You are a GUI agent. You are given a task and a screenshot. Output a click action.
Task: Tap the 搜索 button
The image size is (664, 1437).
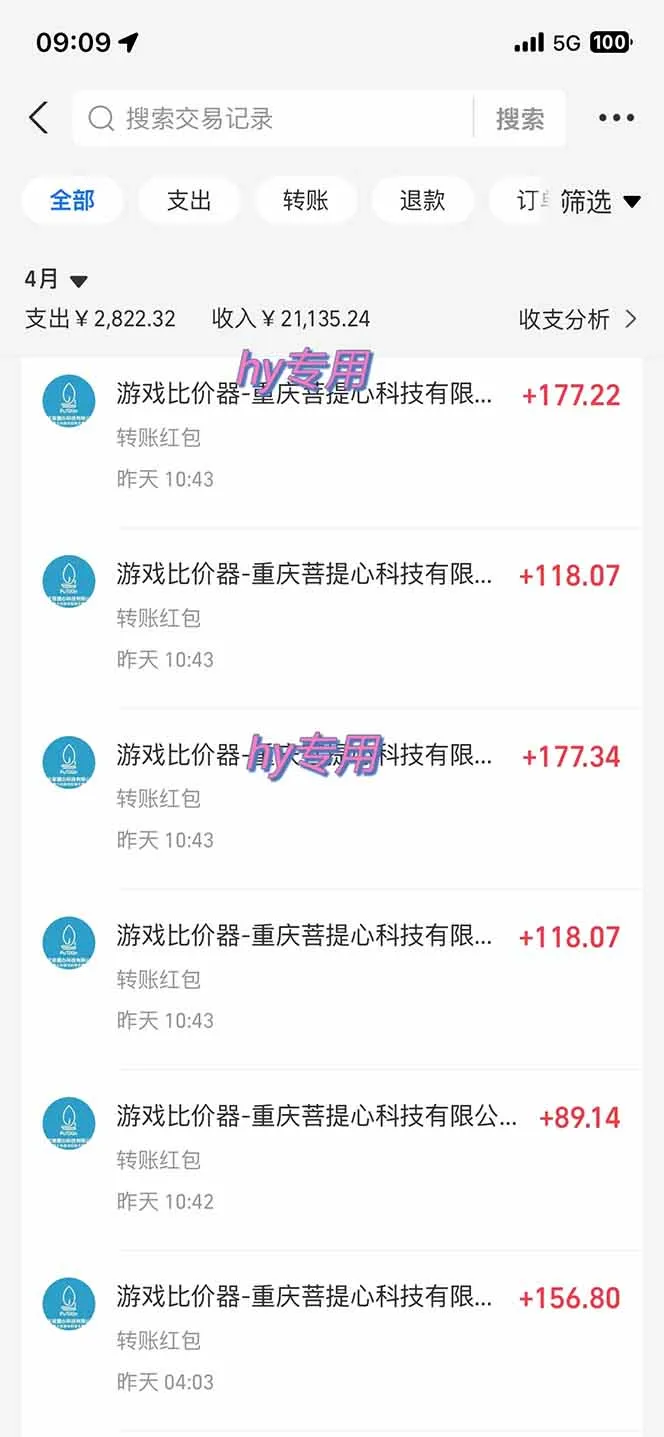(x=520, y=119)
